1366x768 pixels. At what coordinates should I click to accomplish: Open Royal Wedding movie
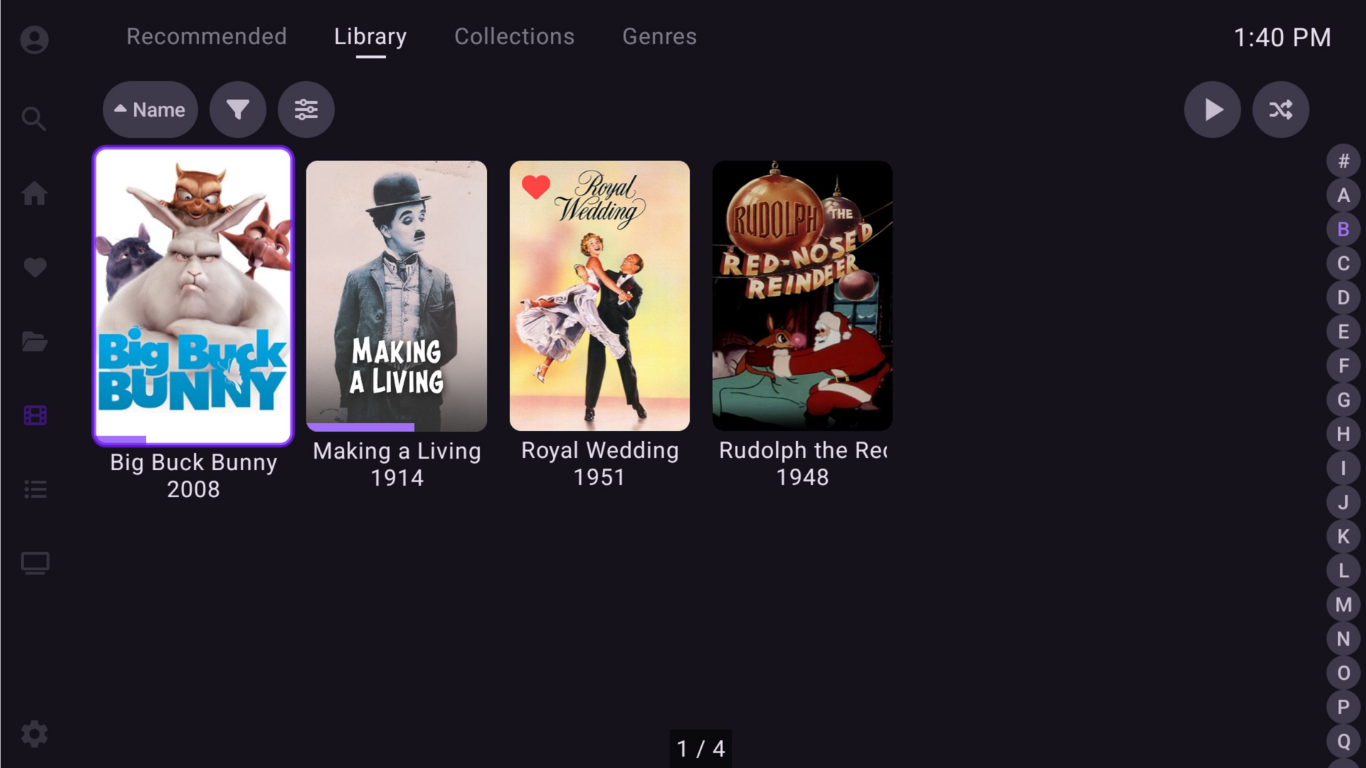pyautogui.click(x=600, y=296)
